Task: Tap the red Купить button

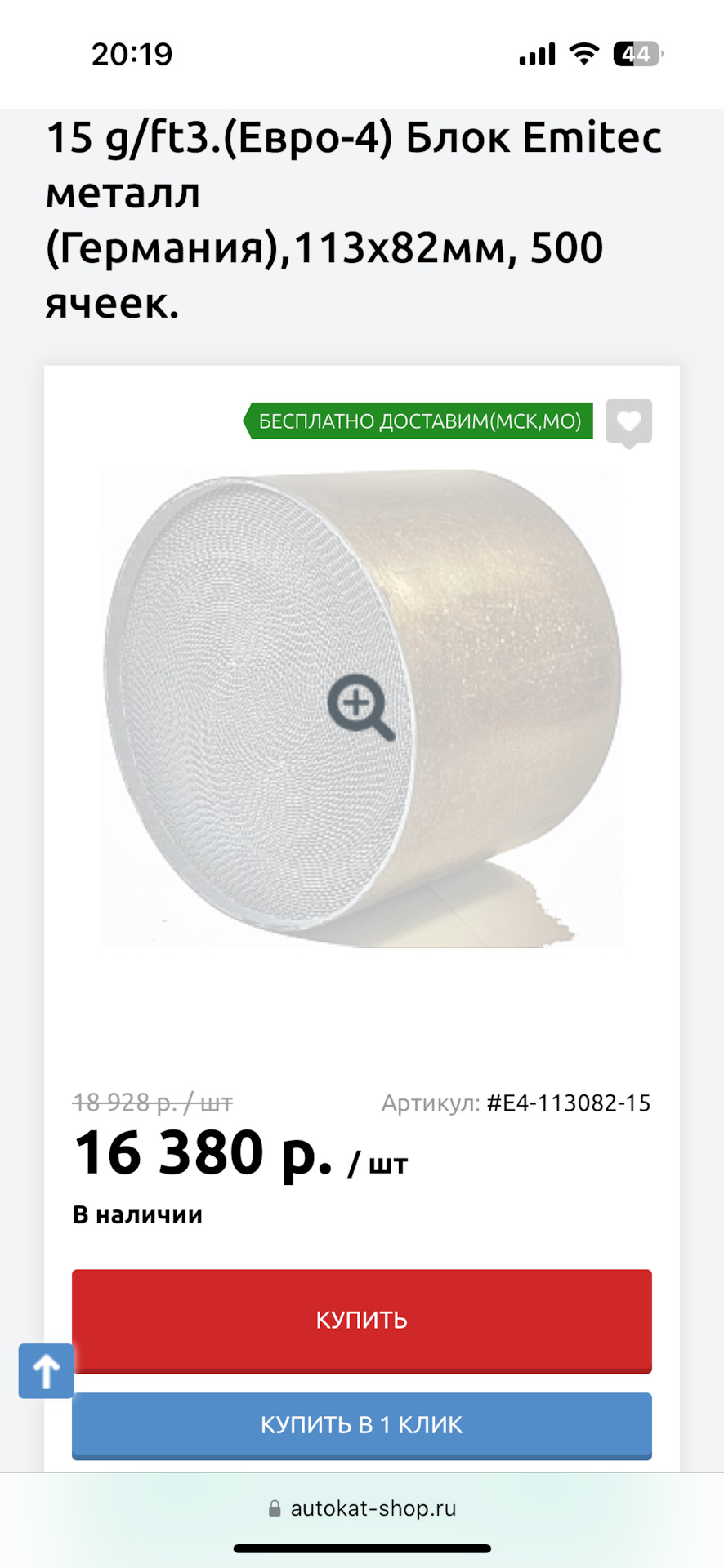Action: pyautogui.click(x=361, y=1320)
